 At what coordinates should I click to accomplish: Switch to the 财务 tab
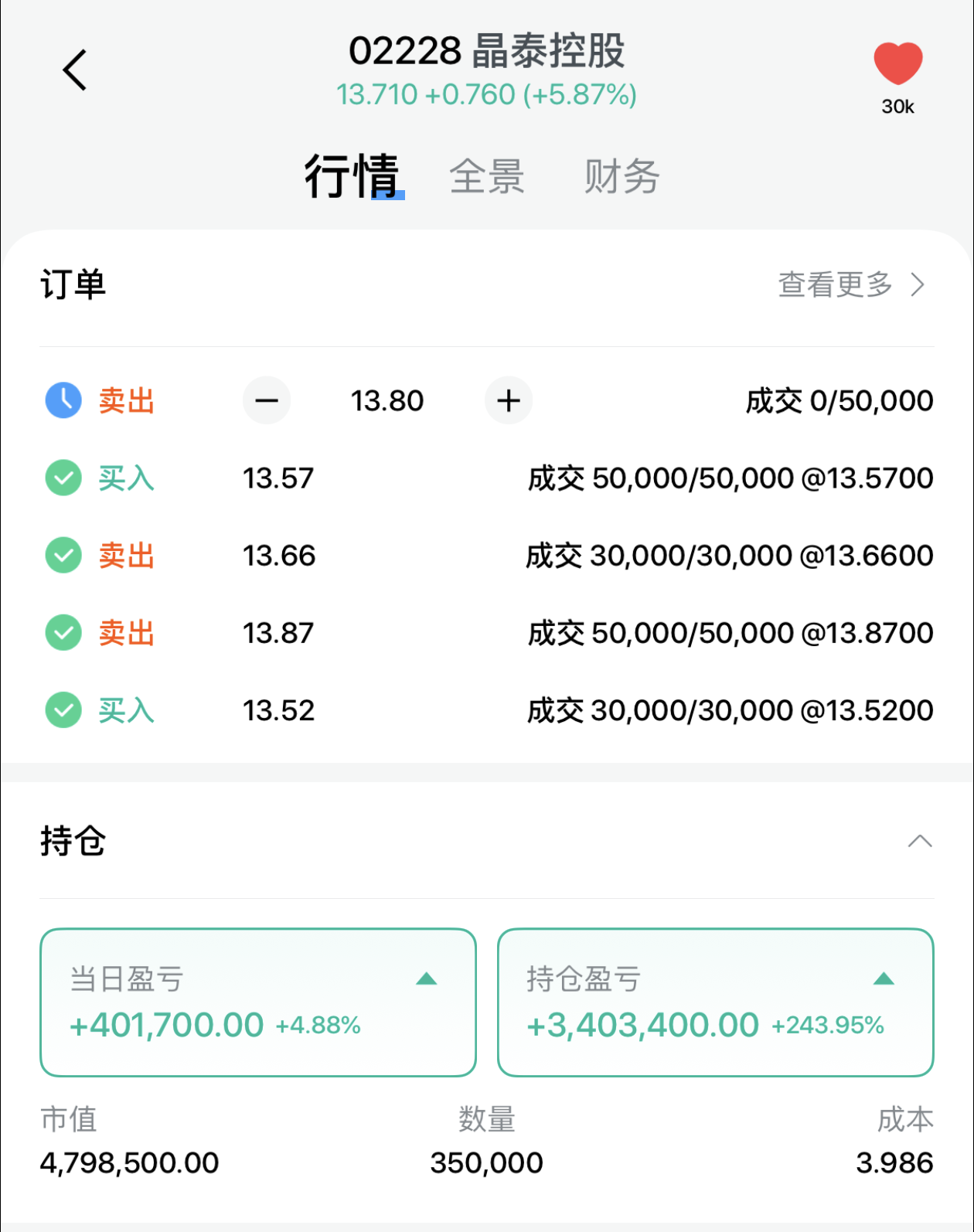pos(622,176)
